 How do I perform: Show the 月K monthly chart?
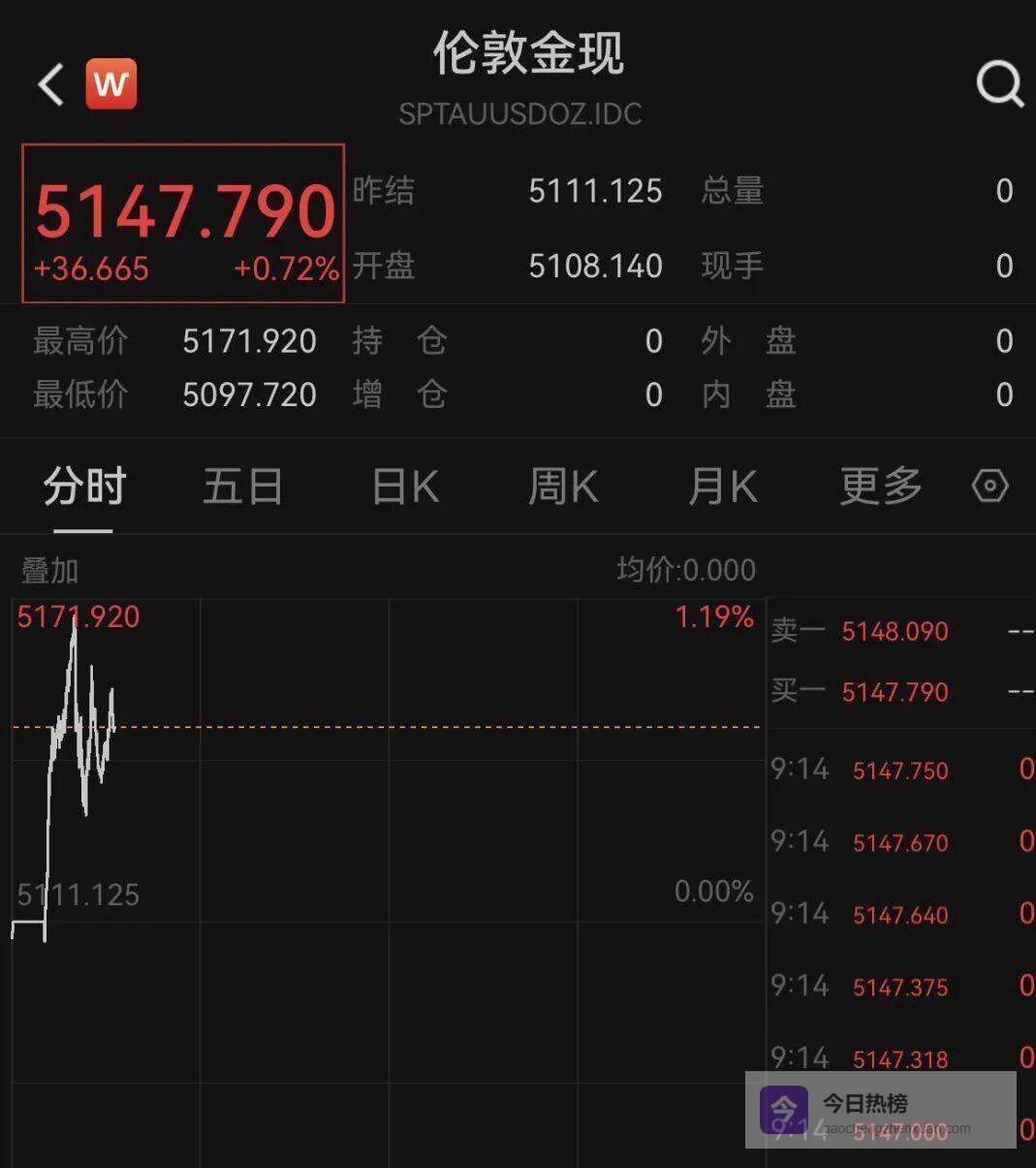(x=722, y=487)
